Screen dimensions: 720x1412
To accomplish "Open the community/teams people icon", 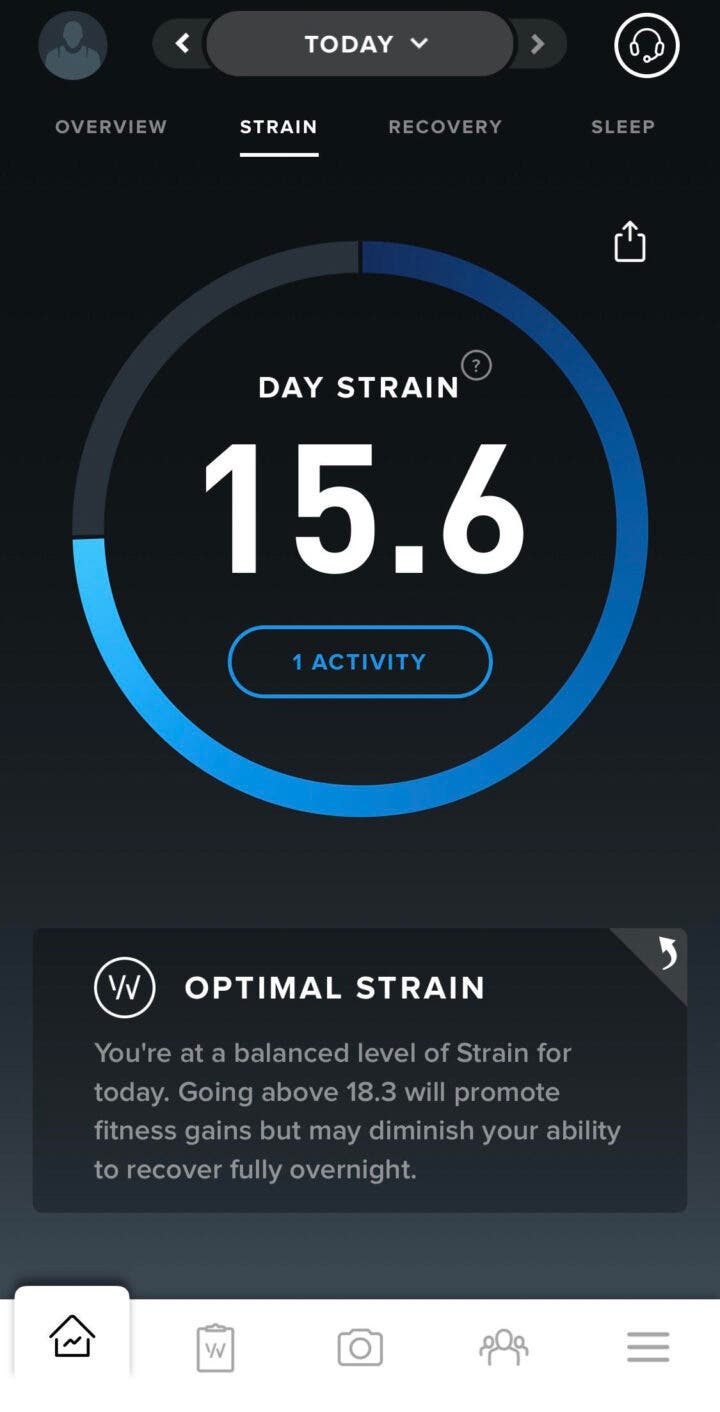I will pos(504,1347).
